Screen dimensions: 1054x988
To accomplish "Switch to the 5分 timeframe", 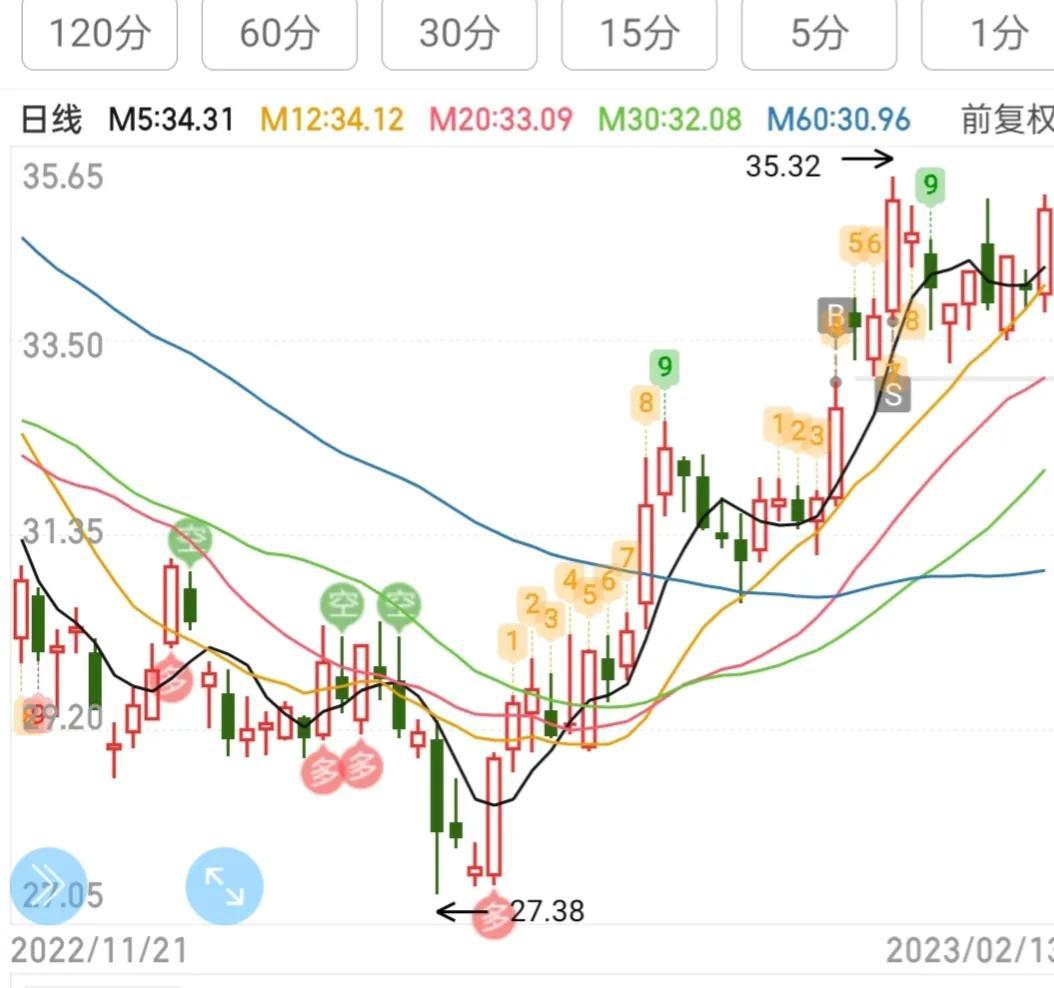I will click(x=819, y=34).
